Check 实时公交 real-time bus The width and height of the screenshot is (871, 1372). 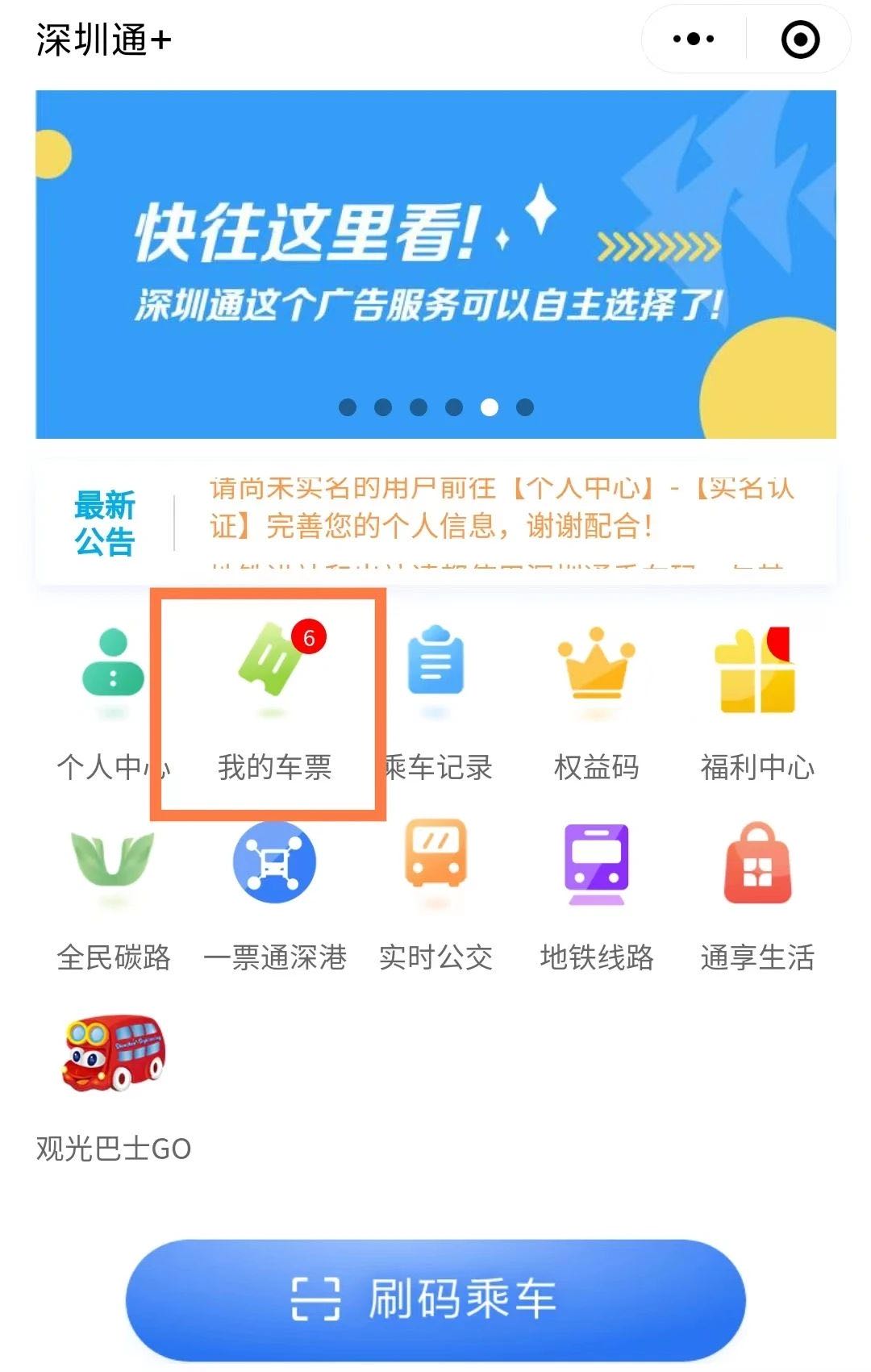435,894
